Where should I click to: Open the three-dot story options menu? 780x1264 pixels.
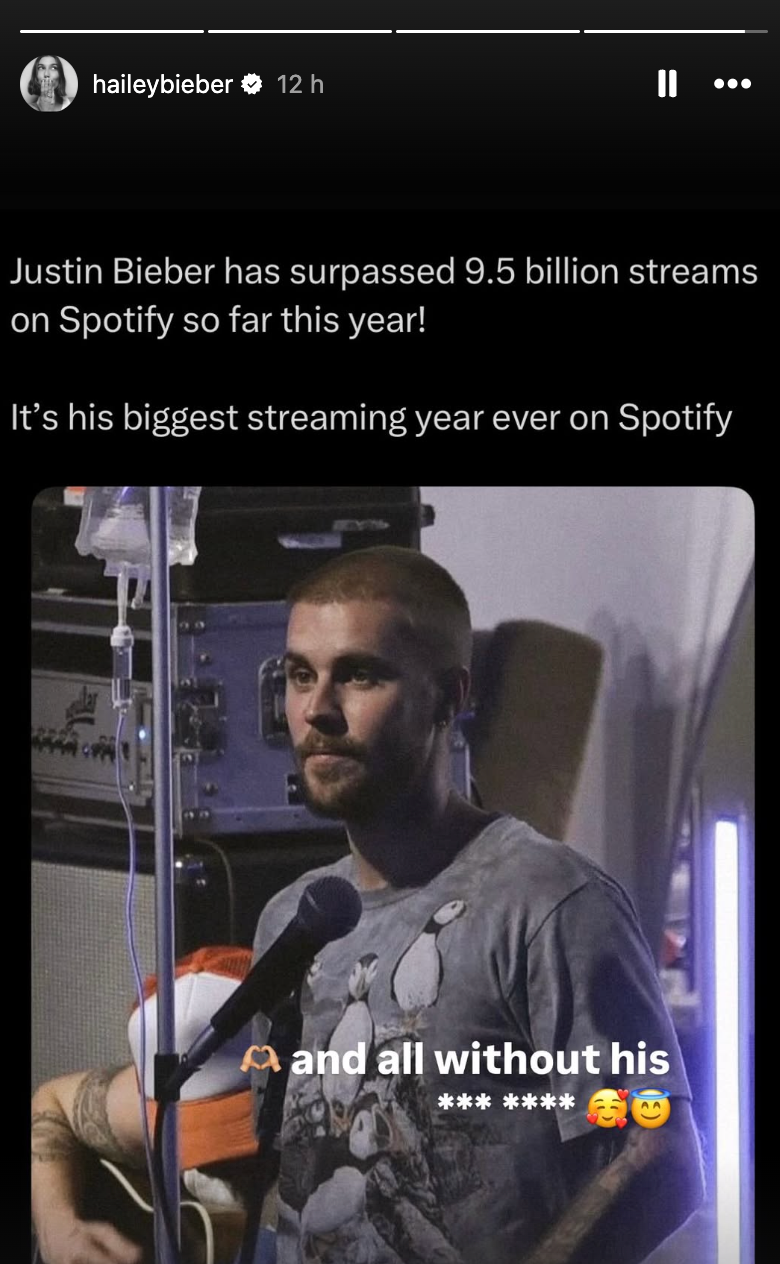[731, 84]
